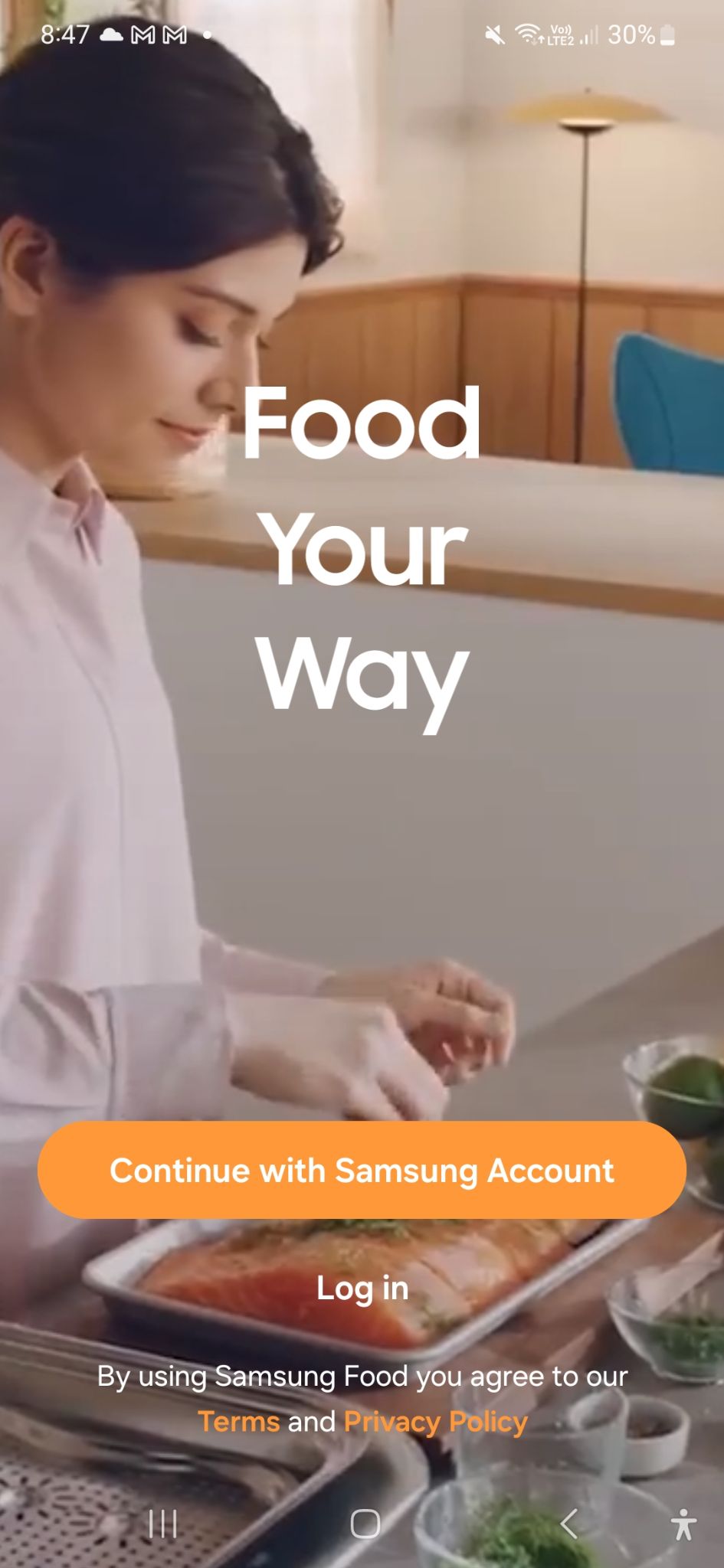
Task: Open the Privacy Policy link
Action: click(x=435, y=1421)
